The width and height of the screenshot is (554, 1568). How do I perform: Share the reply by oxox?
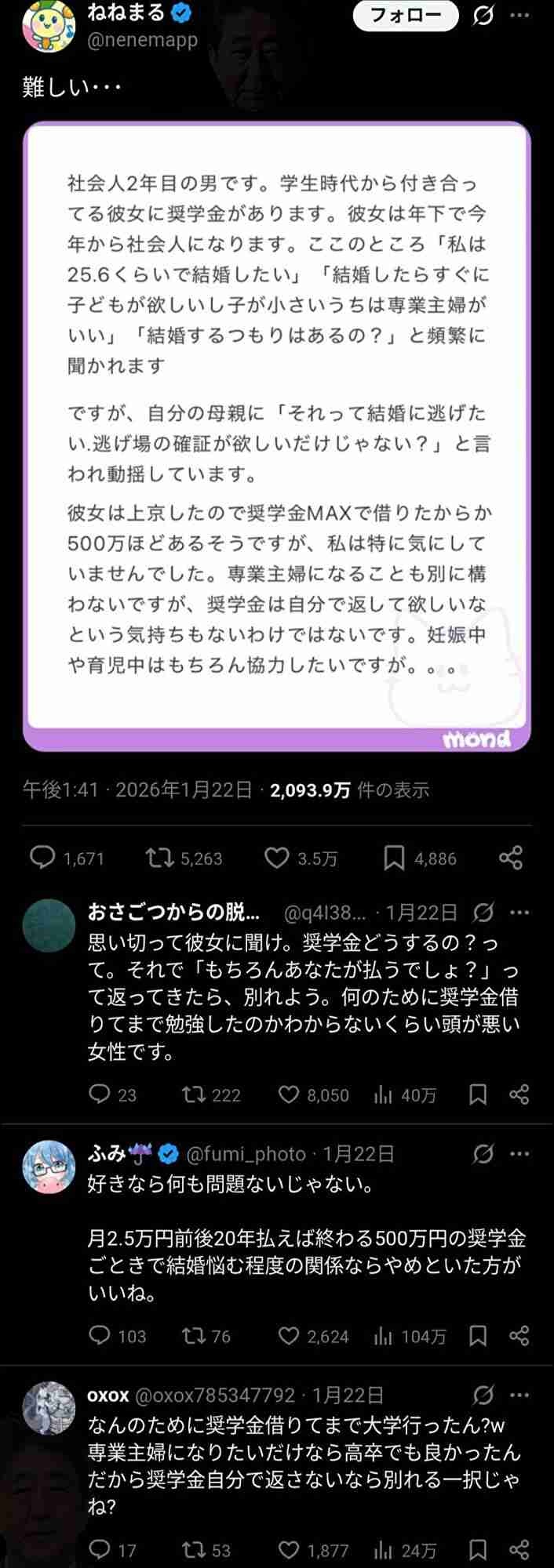[x=519, y=1550]
